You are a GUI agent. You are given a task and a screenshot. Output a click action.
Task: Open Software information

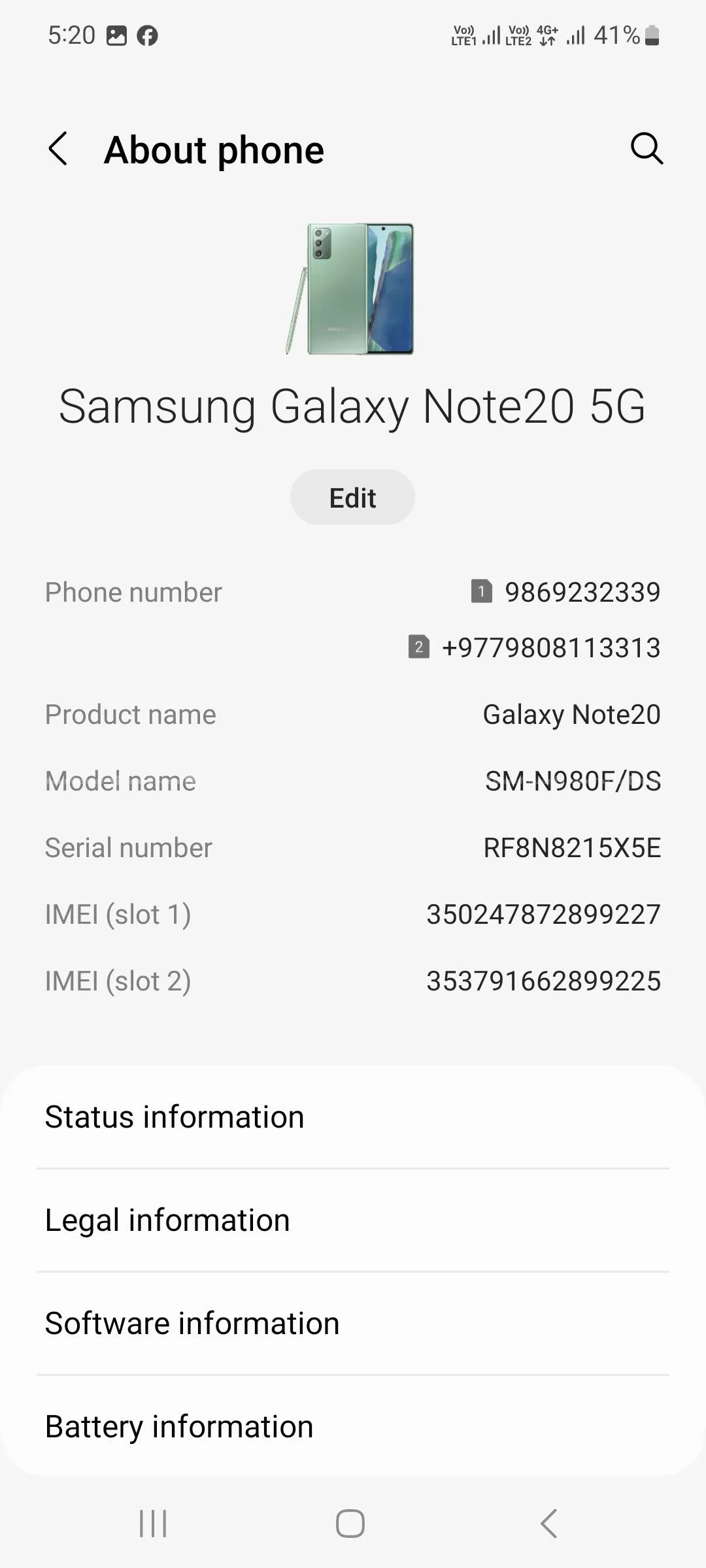click(x=353, y=1324)
